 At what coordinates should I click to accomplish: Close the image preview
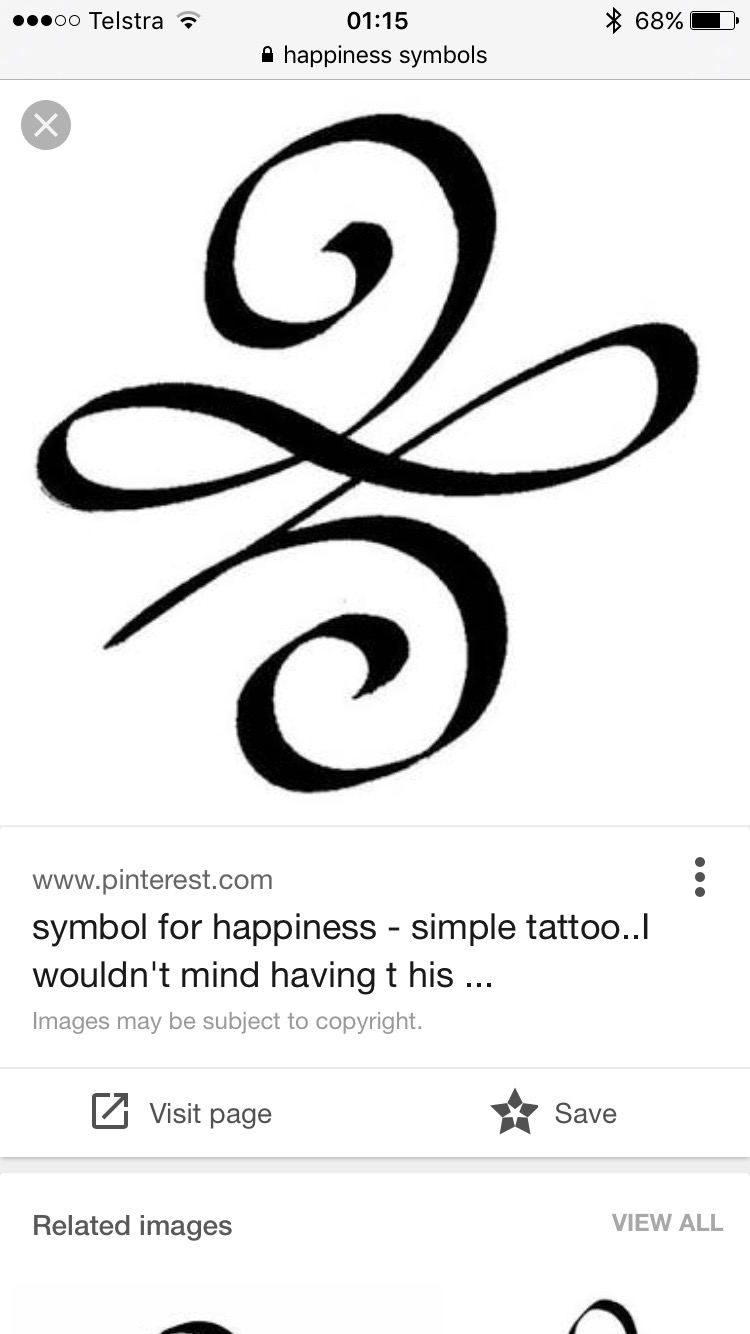pyautogui.click(x=45, y=126)
